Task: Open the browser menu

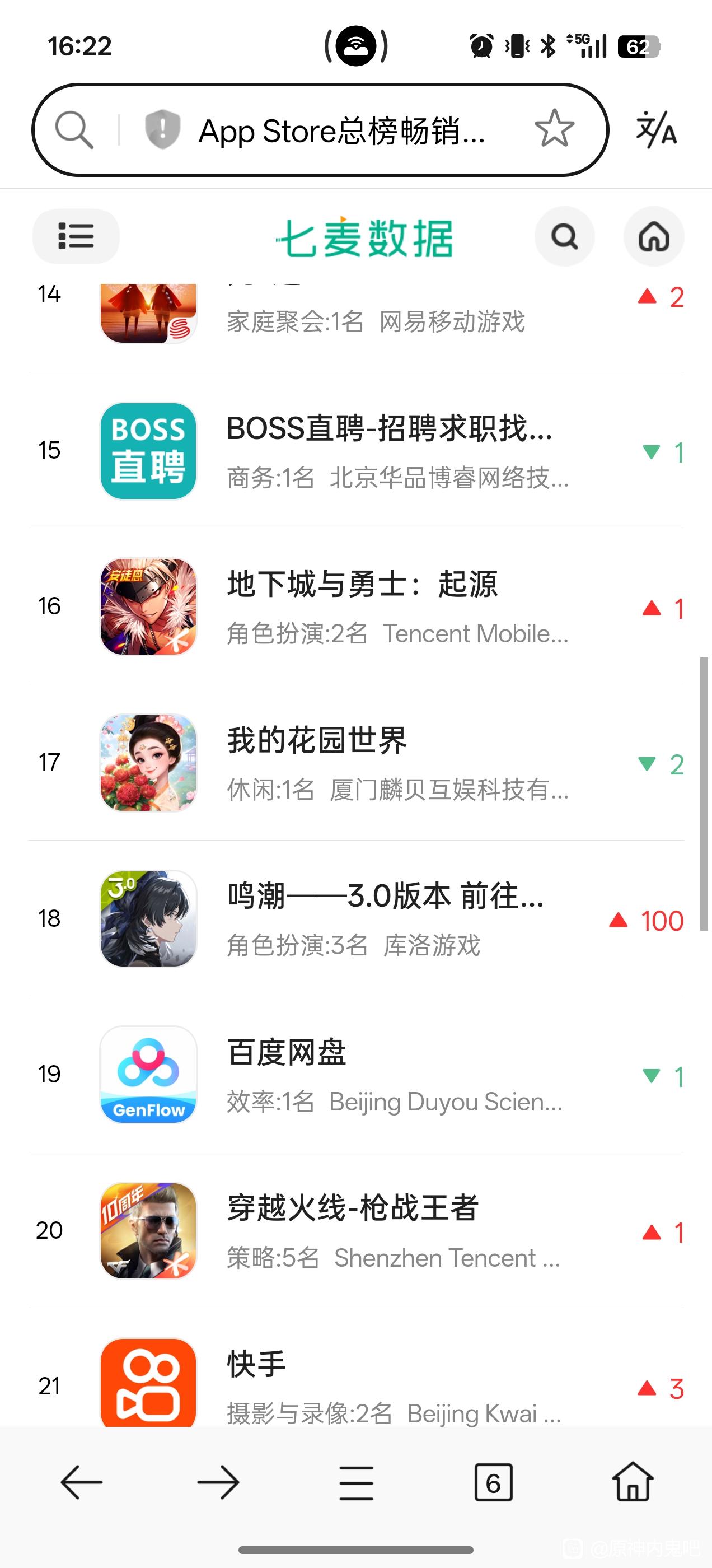Action: [x=356, y=1482]
